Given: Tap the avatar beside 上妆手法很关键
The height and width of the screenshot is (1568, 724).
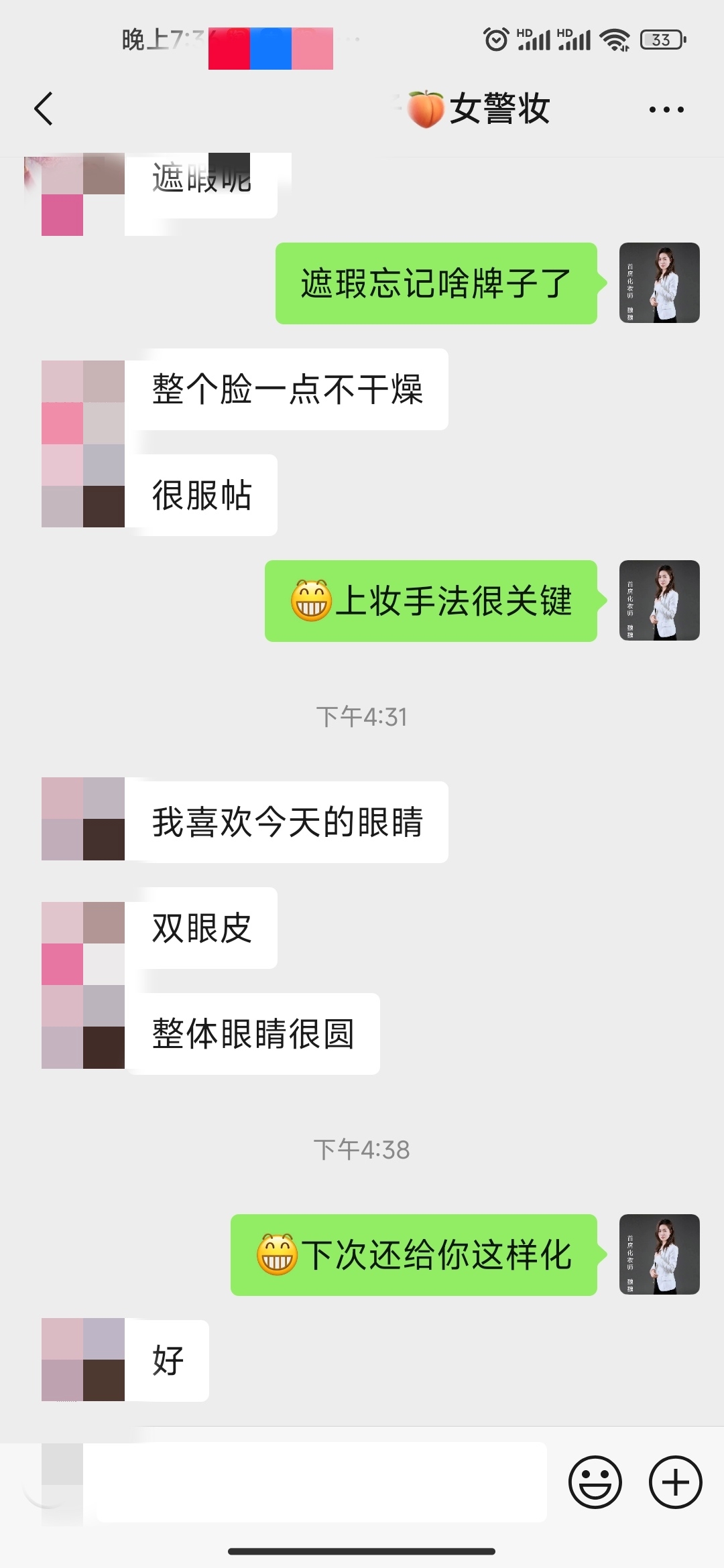Looking at the screenshot, I should 660,600.
